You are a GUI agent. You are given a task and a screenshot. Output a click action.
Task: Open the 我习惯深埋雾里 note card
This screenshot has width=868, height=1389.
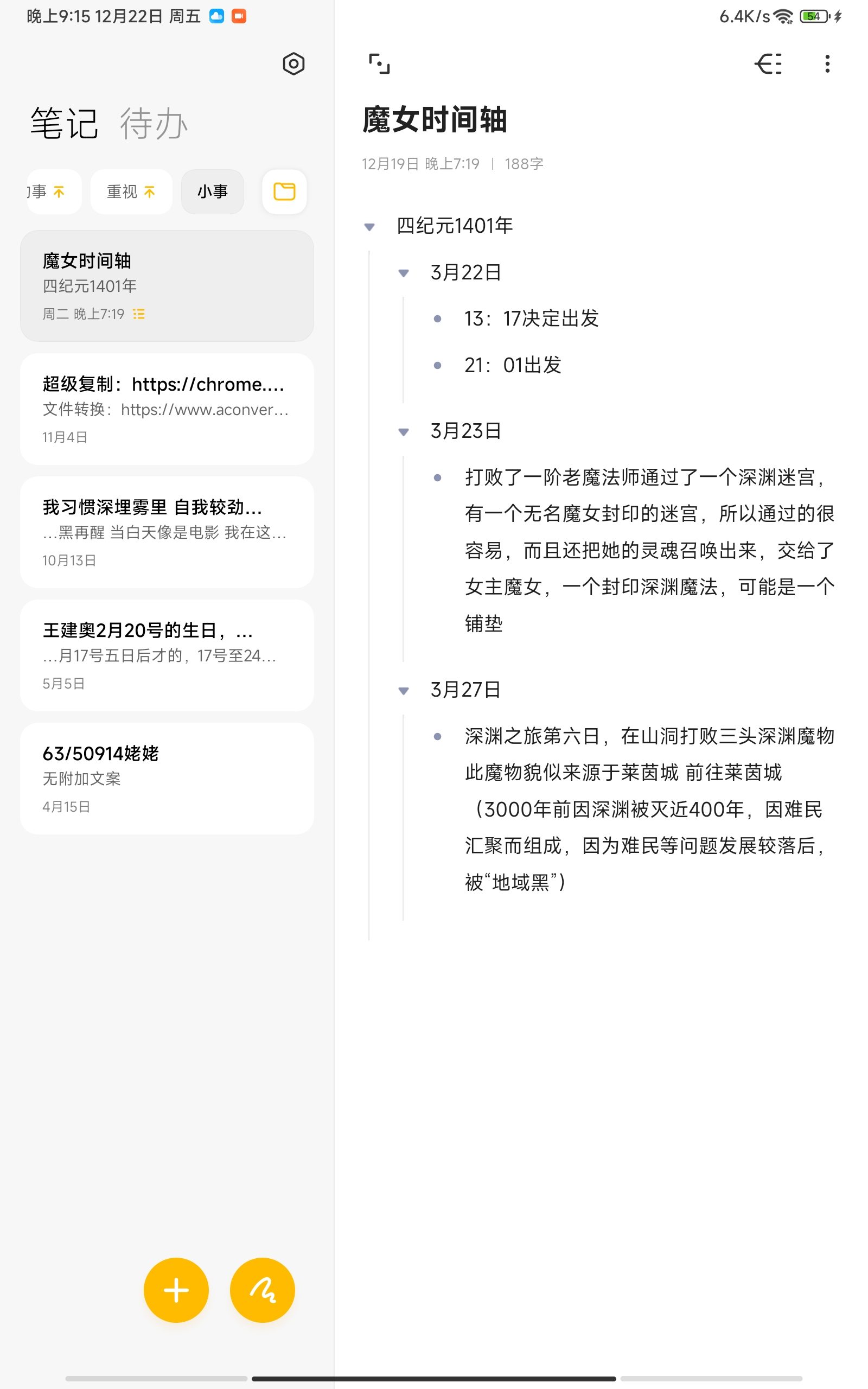tap(167, 532)
